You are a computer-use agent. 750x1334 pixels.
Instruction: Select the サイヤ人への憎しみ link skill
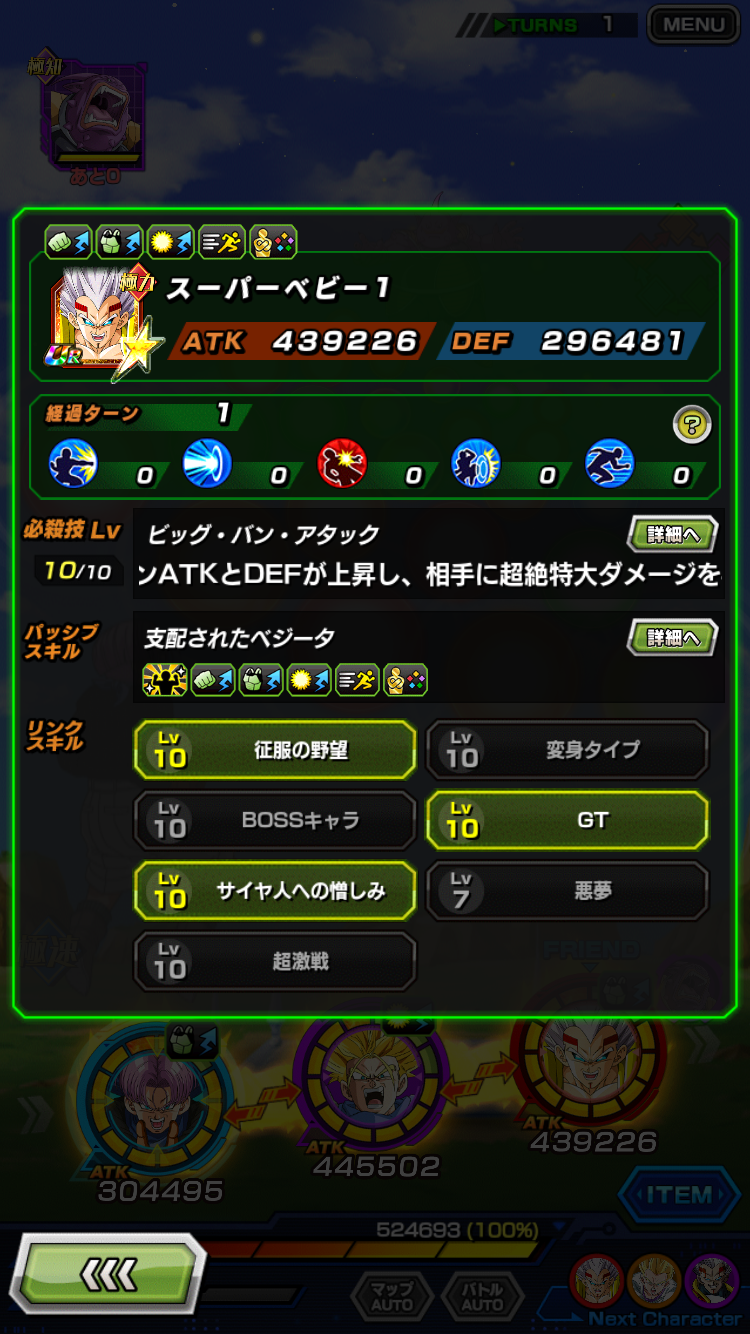[275, 891]
